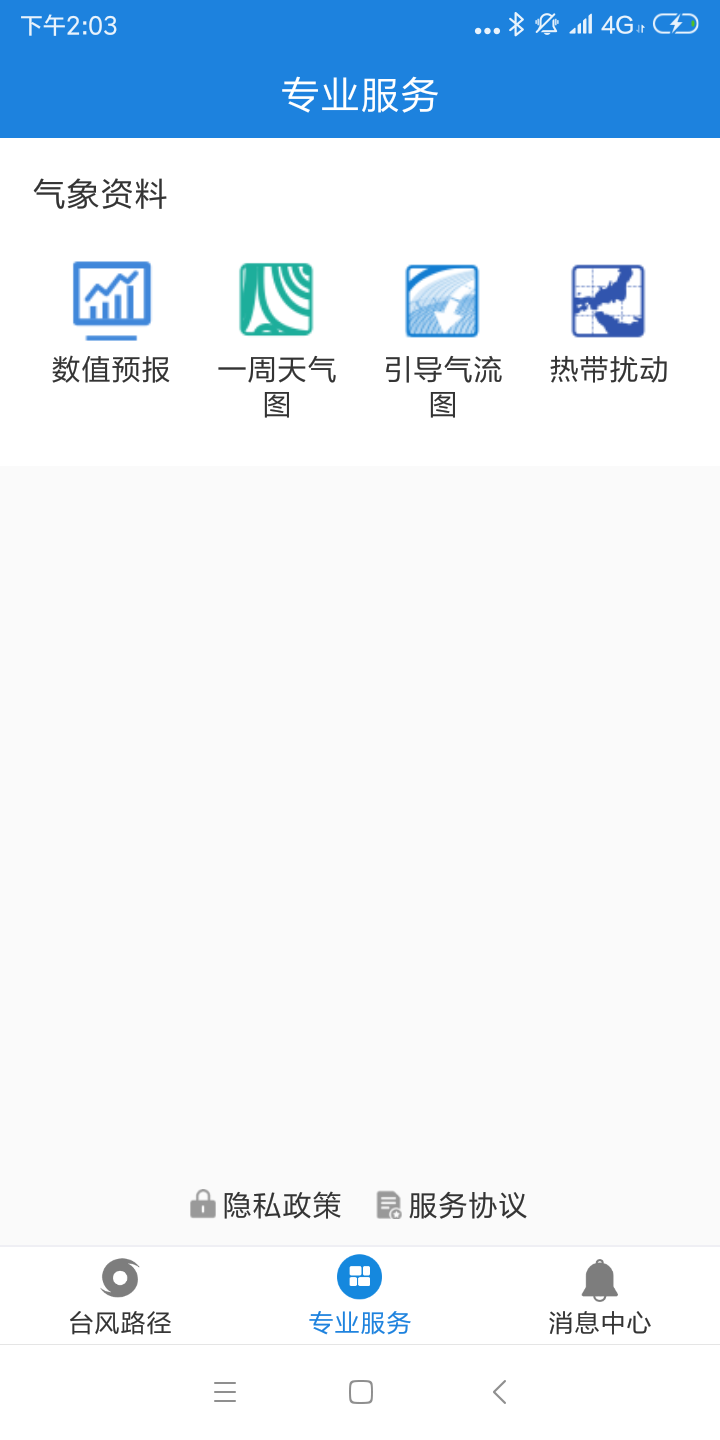Select the 引导气流图 steering flow icon

(x=443, y=298)
